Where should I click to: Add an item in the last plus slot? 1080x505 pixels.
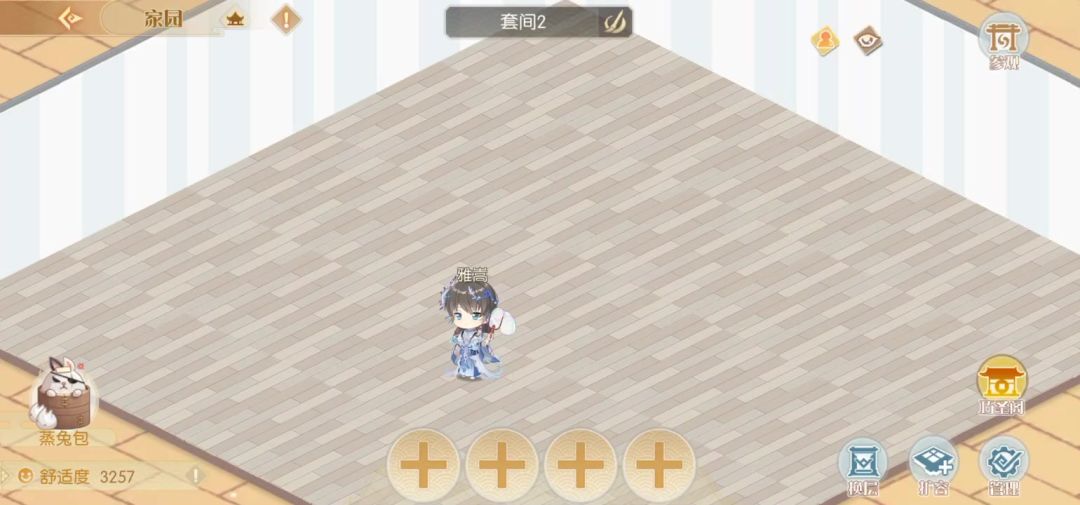point(659,466)
